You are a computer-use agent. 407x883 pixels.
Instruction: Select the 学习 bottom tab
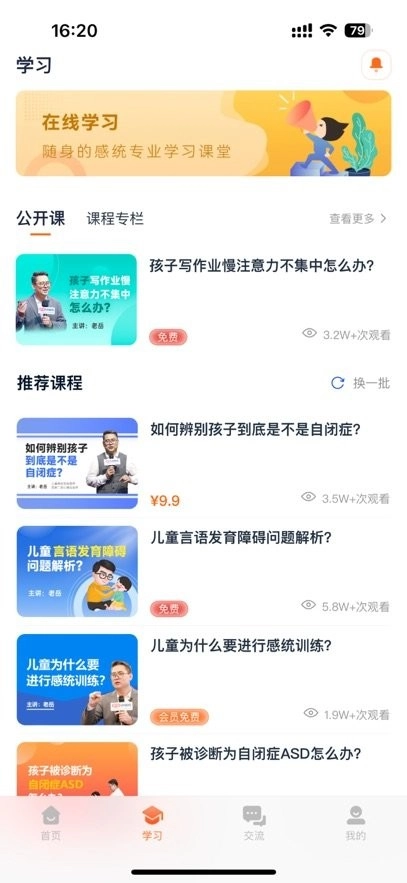pyautogui.click(x=152, y=822)
